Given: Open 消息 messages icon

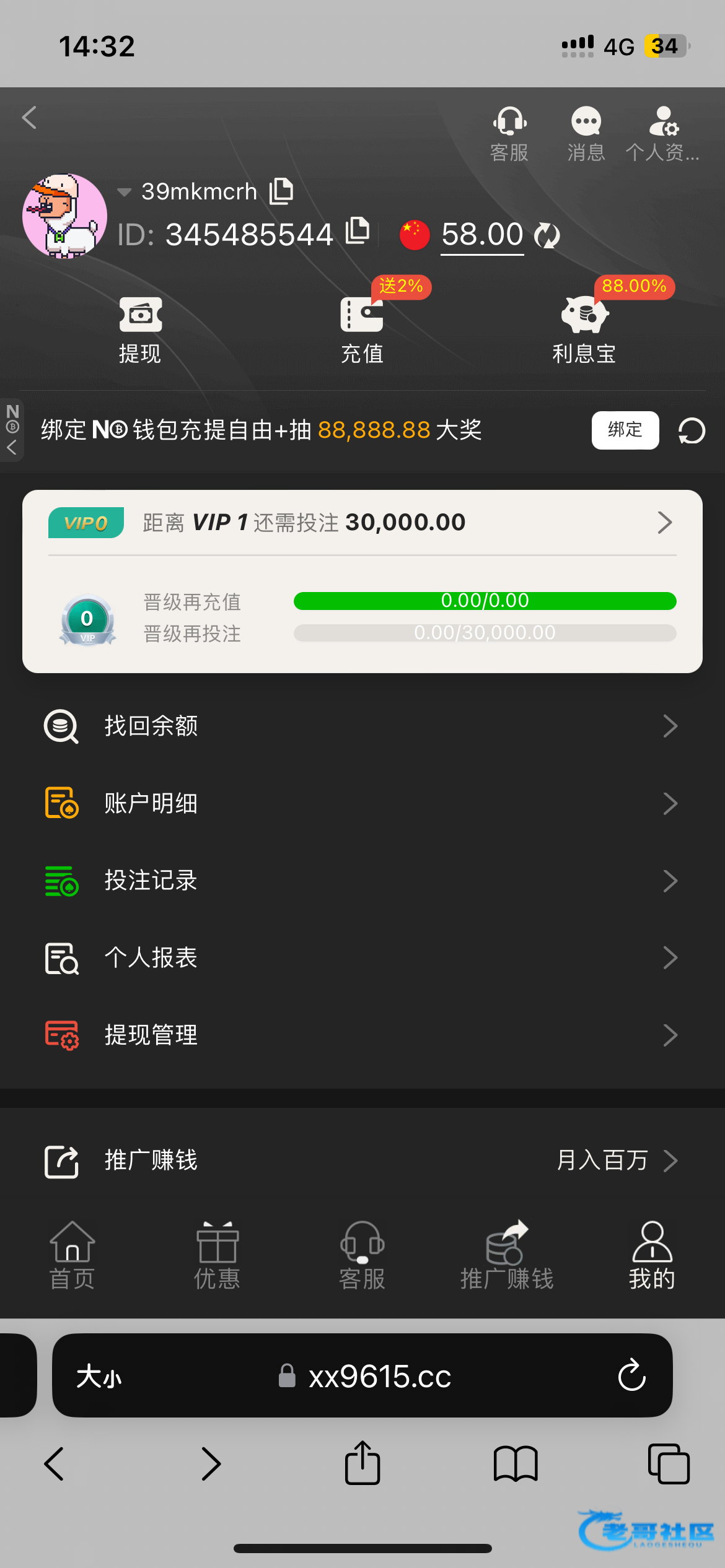Looking at the screenshot, I should [x=586, y=134].
